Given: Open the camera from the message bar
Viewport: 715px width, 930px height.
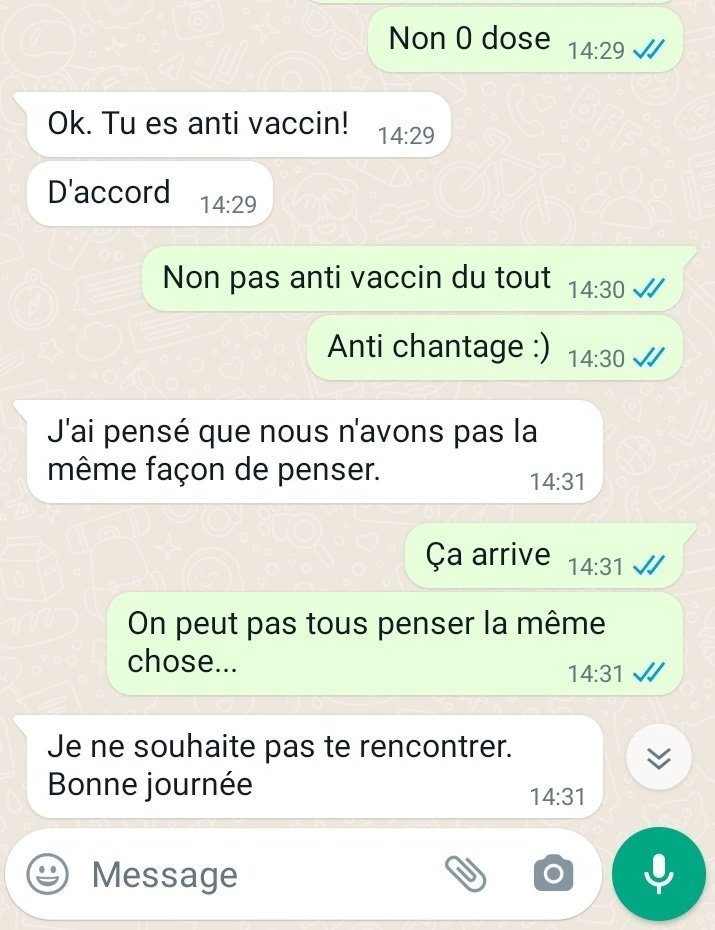Looking at the screenshot, I should [553, 875].
